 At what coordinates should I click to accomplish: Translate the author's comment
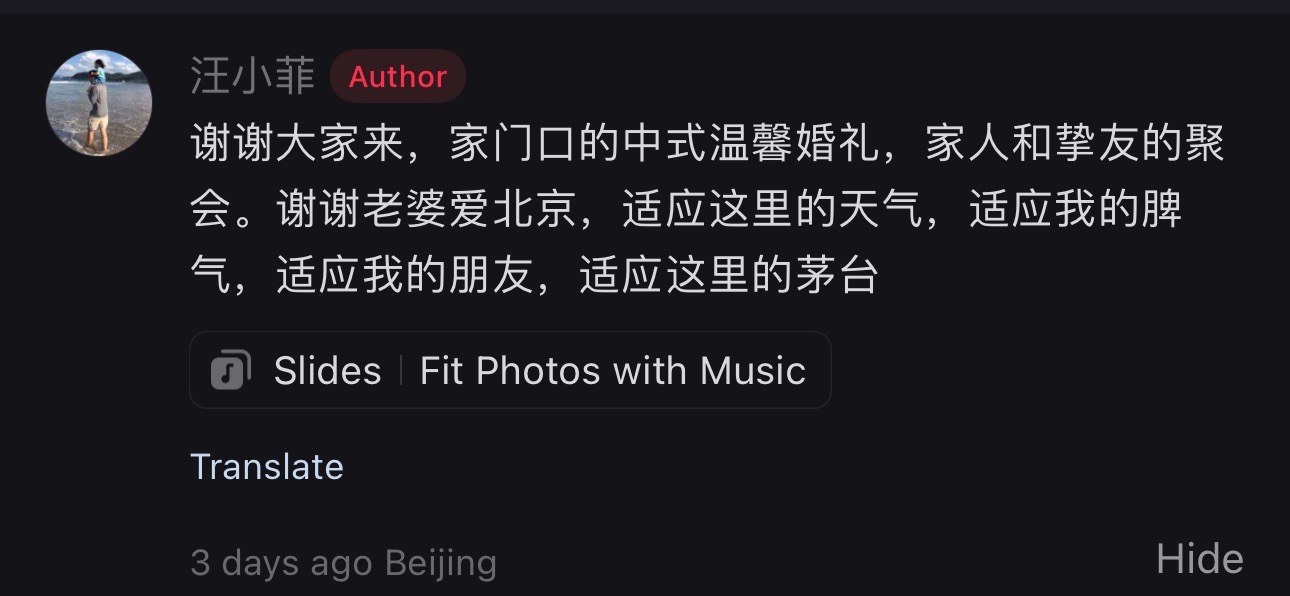pyautogui.click(x=267, y=467)
